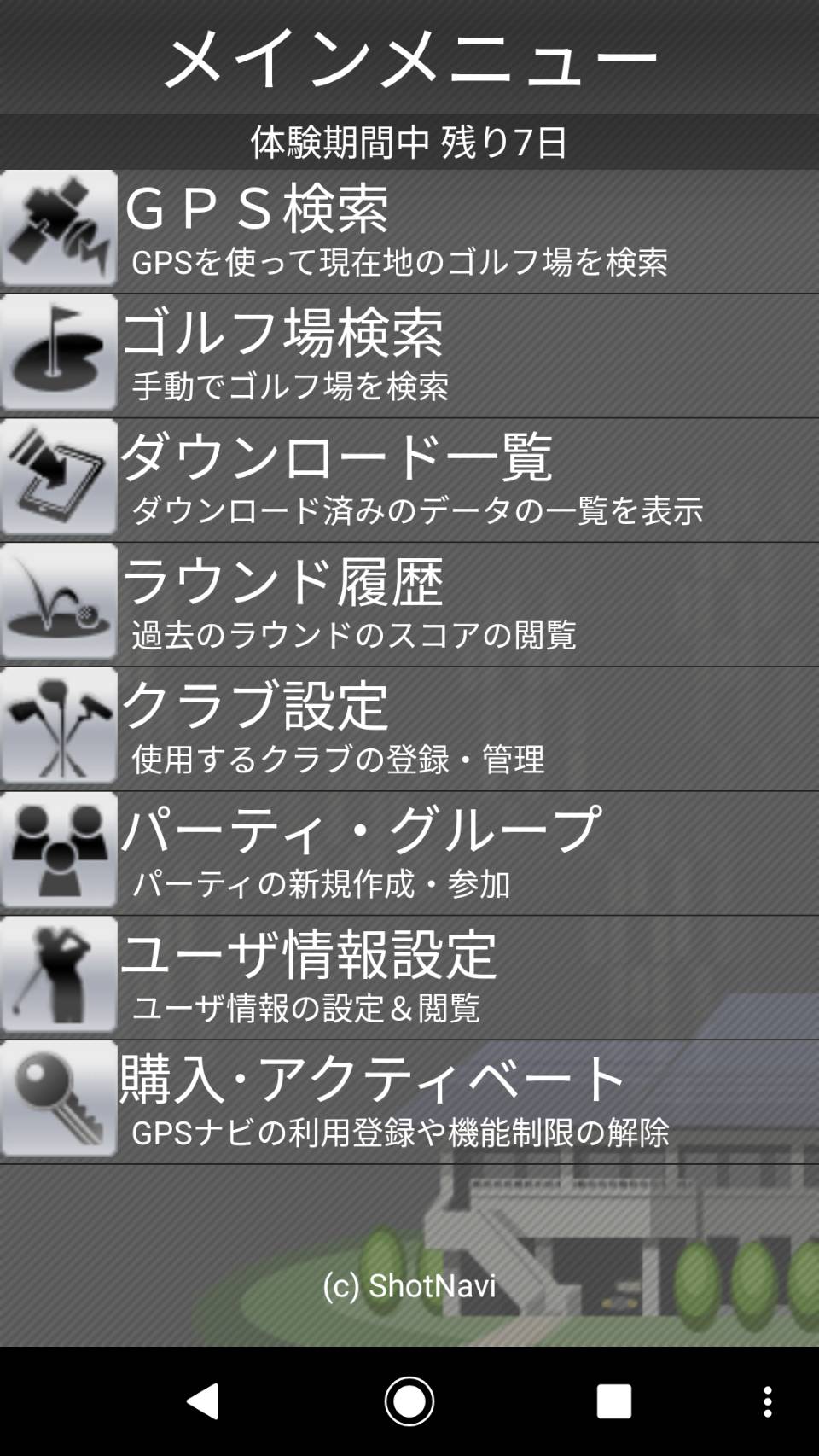Open パーティ・グループ menu item
This screenshot has width=819, height=1456.
409,853
